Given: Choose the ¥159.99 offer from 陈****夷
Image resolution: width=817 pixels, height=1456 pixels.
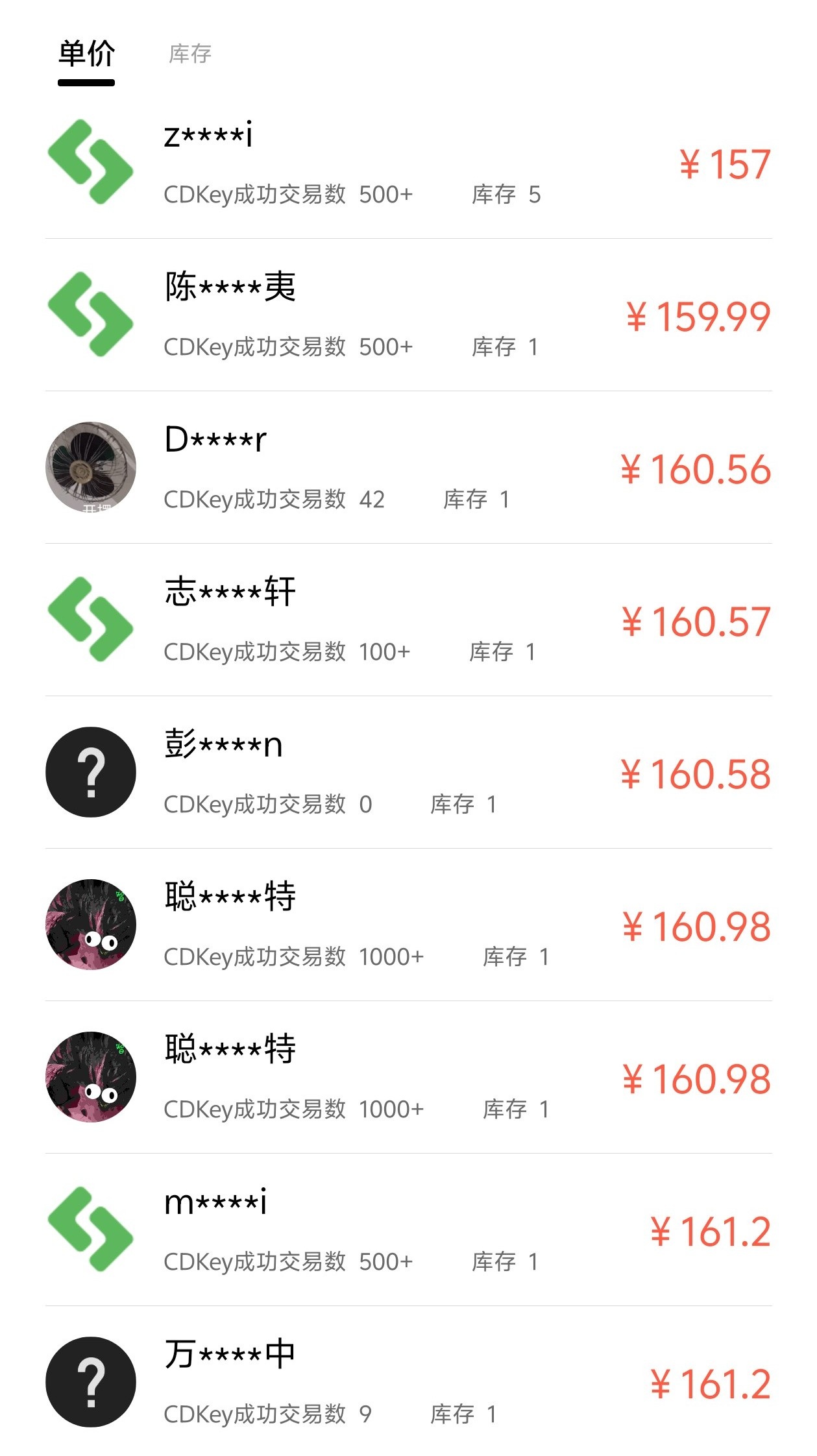Looking at the screenshot, I should pos(408,316).
